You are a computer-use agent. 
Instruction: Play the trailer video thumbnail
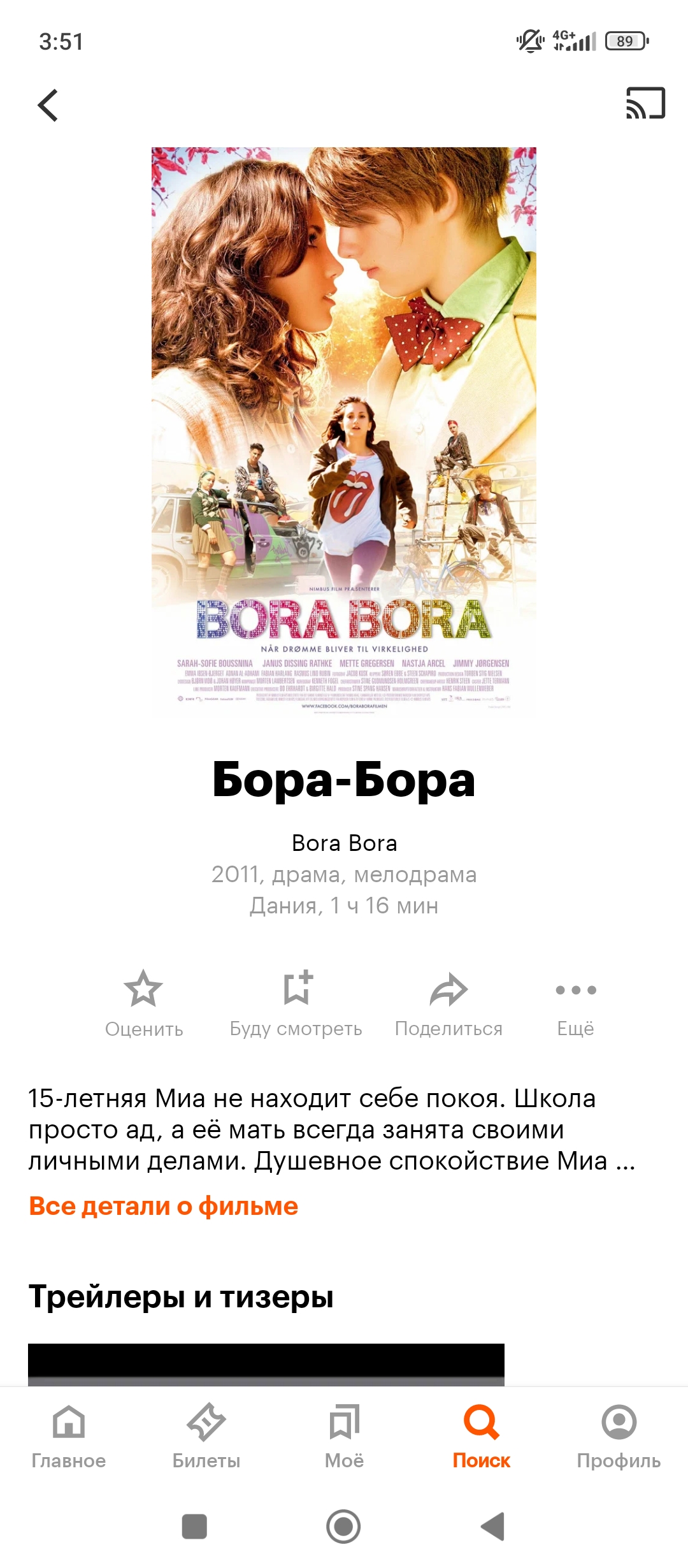click(266, 1364)
